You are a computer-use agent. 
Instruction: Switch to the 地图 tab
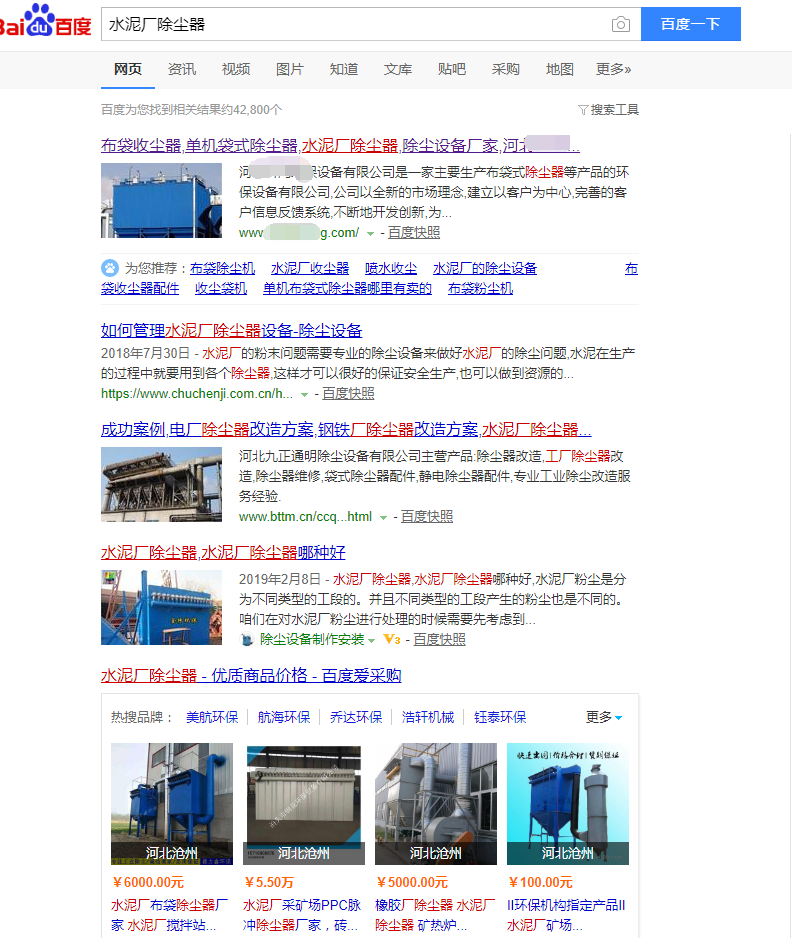pyautogui.click(x=560, y=69)
